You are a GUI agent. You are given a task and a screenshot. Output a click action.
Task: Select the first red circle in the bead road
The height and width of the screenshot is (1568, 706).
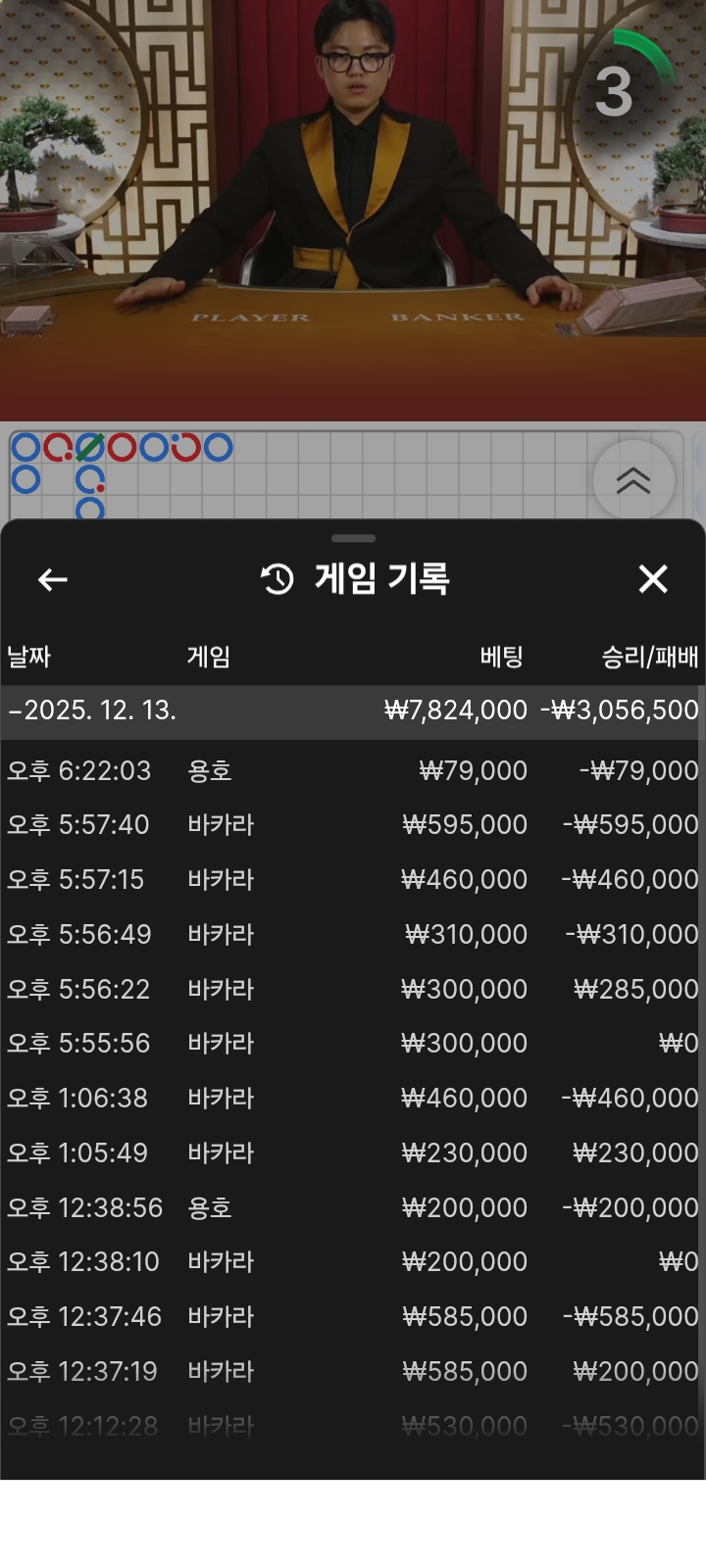[59, 448]
